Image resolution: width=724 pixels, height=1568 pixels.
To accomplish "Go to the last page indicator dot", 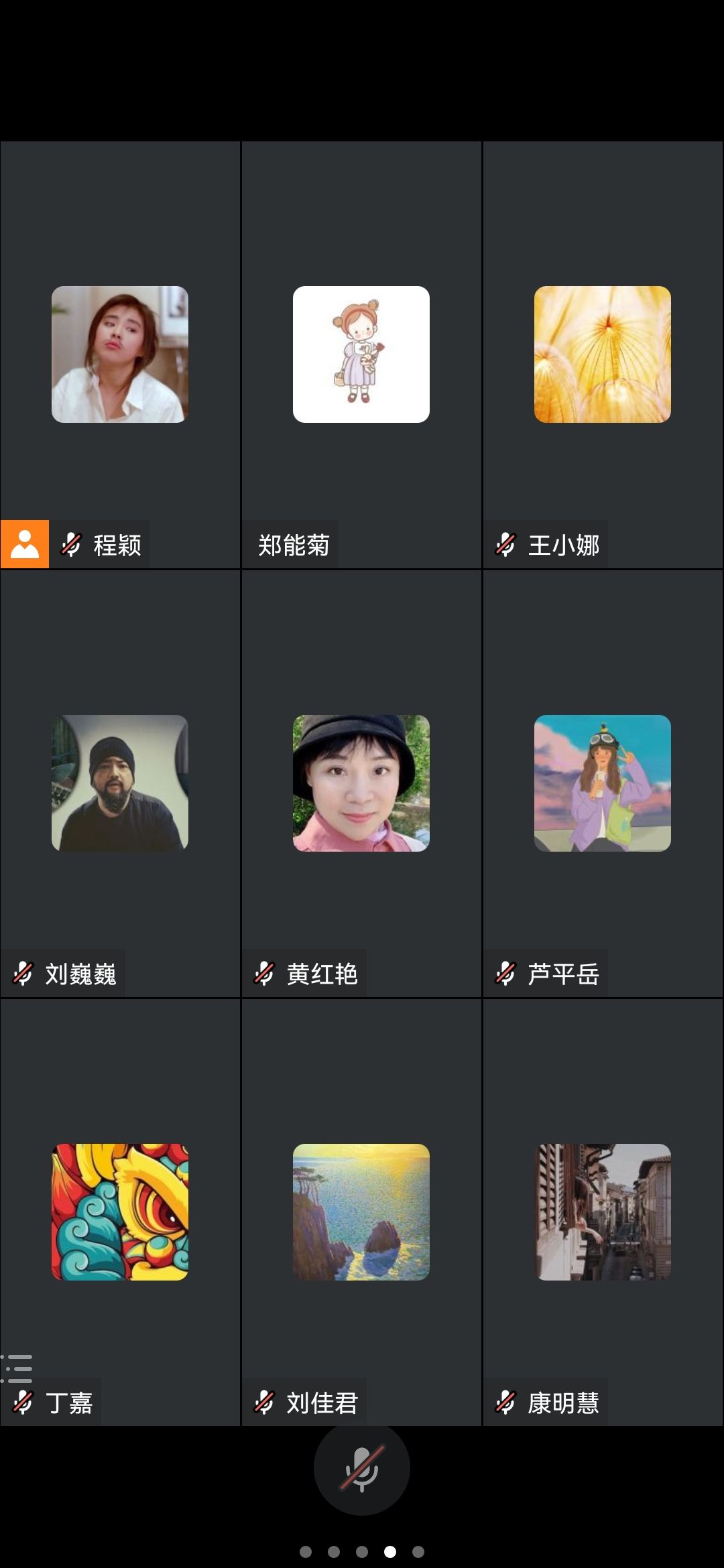I will click(x=418, y=1551).
